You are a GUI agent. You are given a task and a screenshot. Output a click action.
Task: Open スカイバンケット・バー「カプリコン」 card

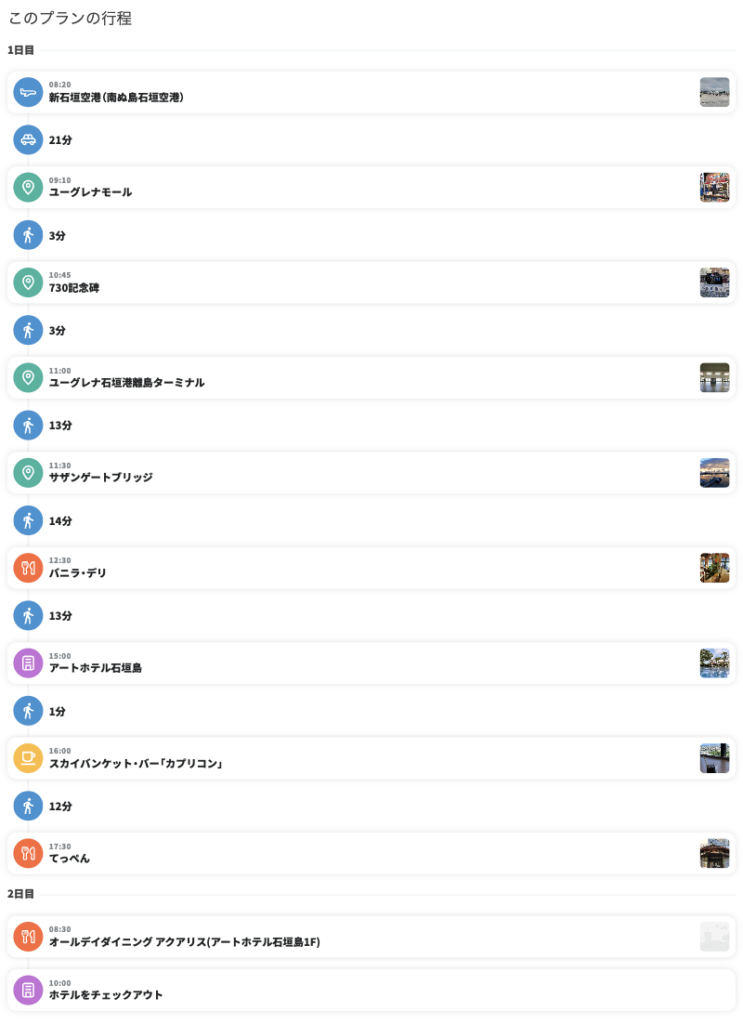tap(370, 758)
